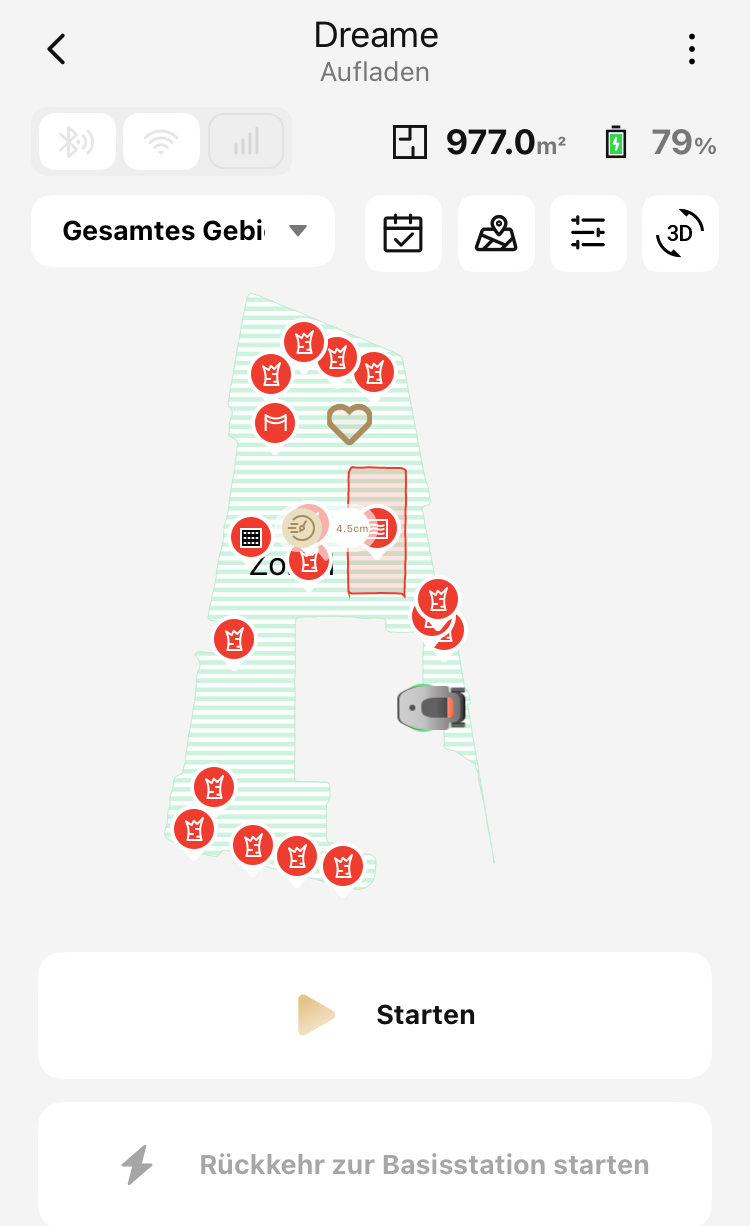This screenshot has height=1226, width=750.
Task: Start mowing with the Starten button
Action: [375, 1015]
